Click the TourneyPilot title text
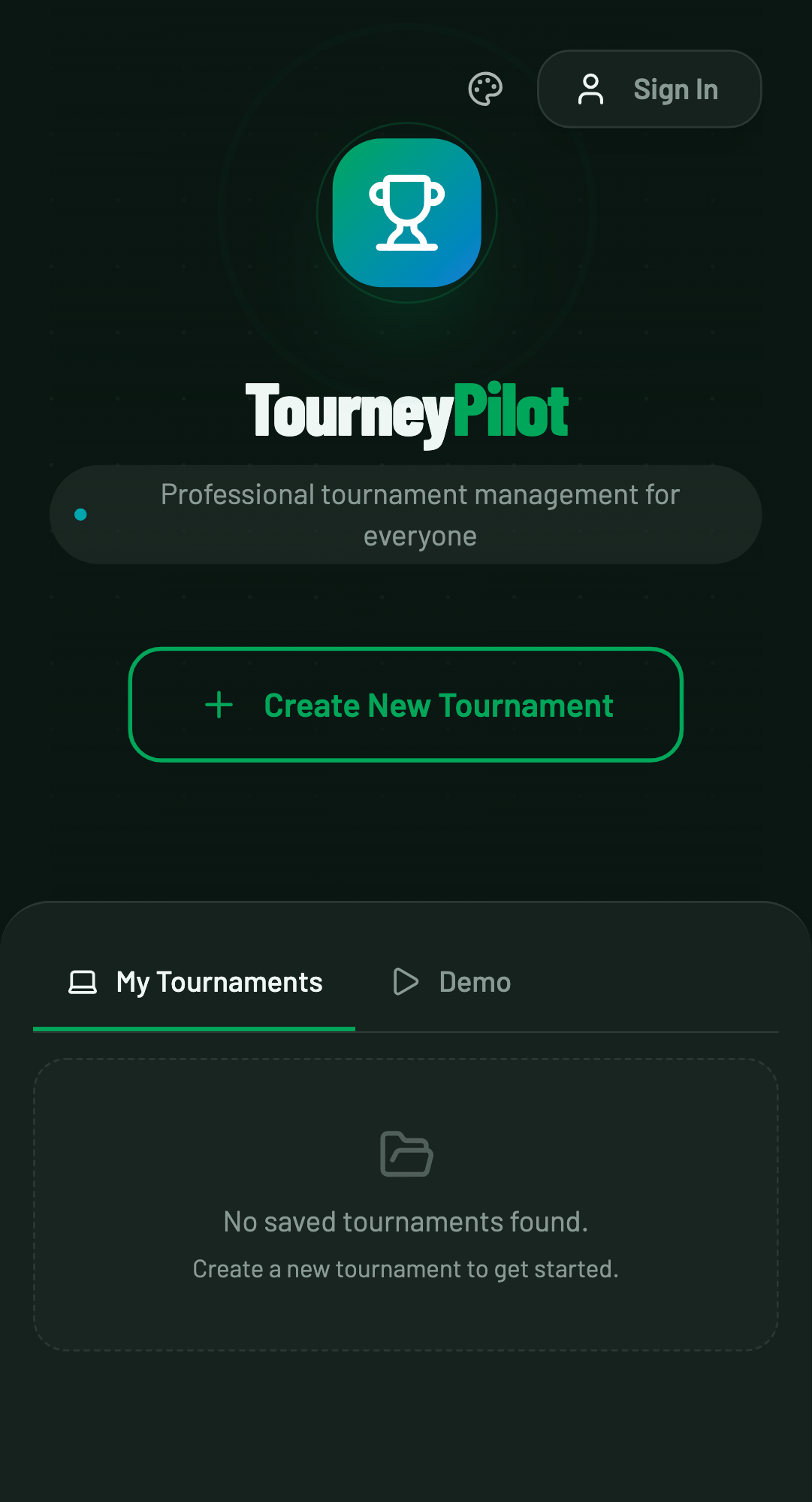 pyautogui.click(x=406, y=408)
